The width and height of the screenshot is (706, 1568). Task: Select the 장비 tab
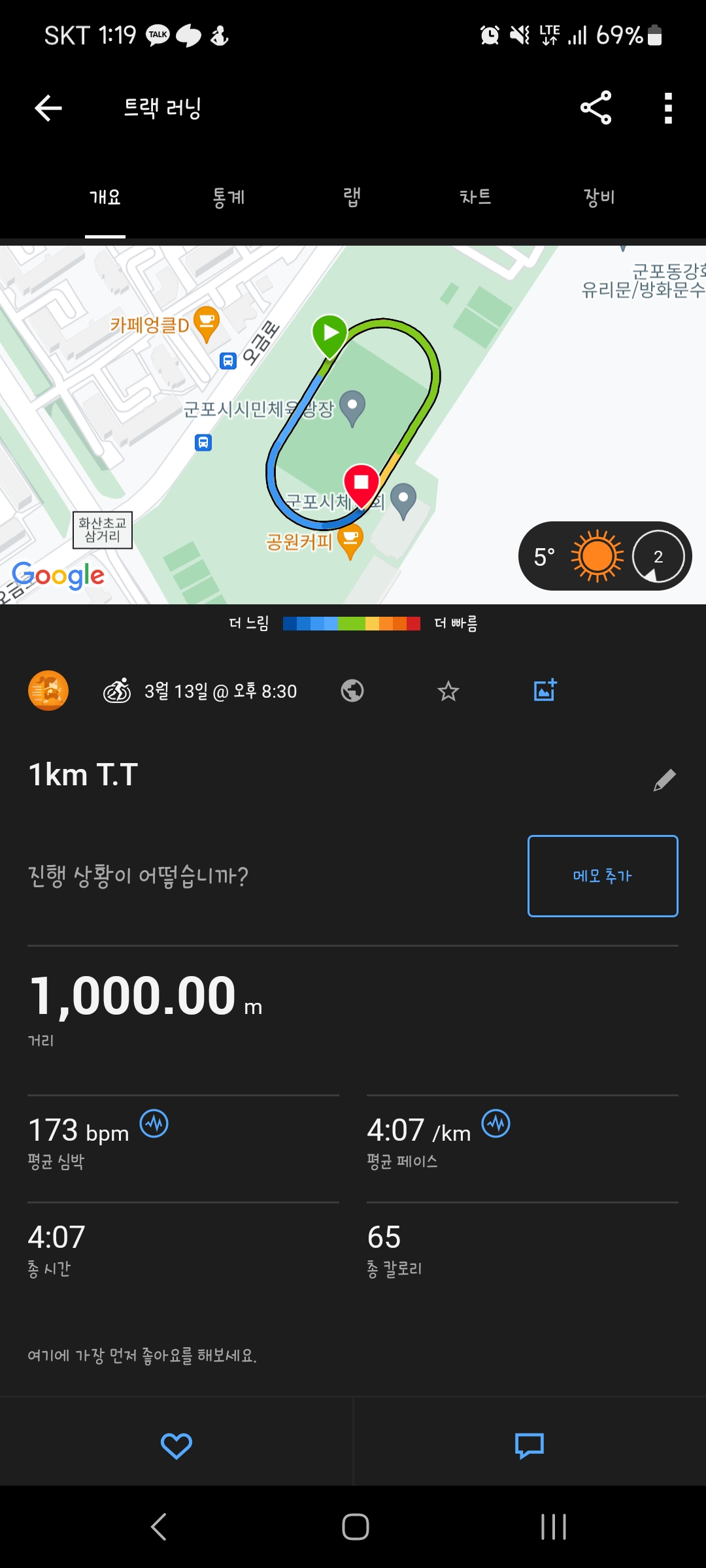pyautogui.click(x=599, y=197)
